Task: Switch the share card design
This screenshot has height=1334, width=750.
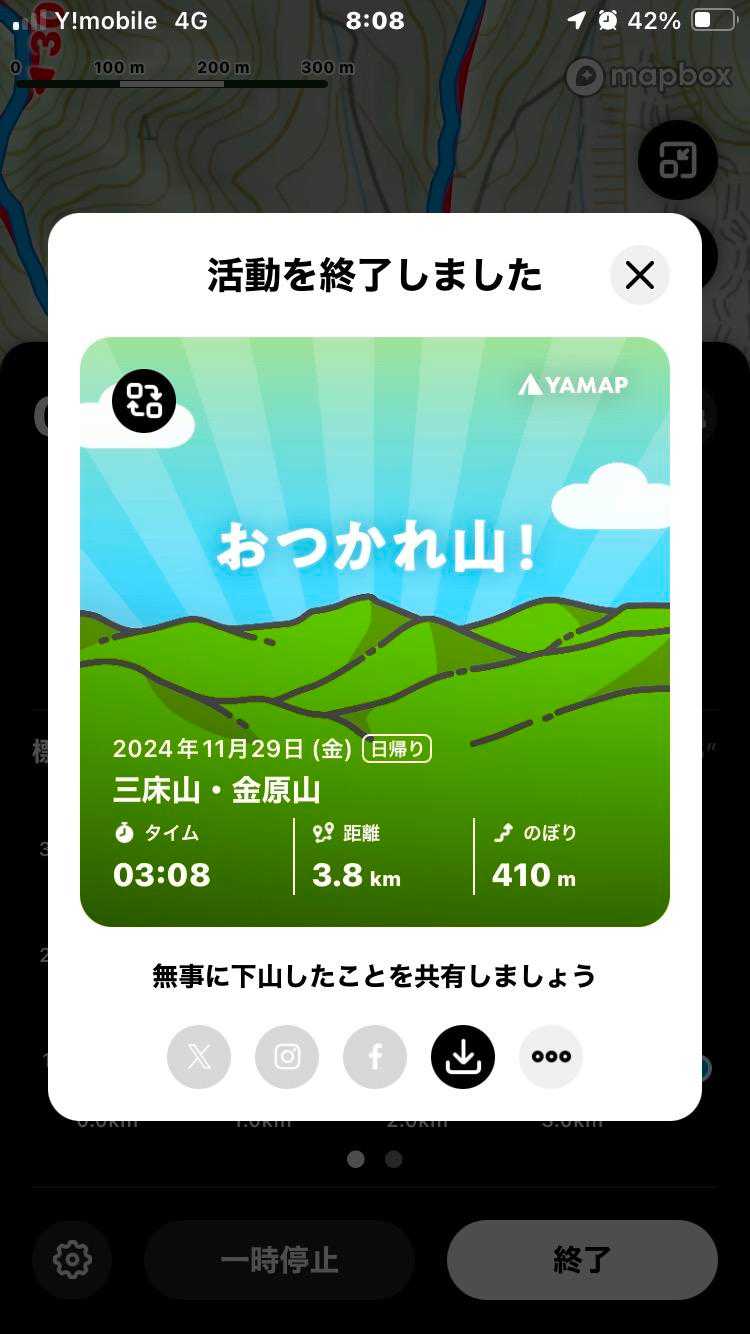Action: click(144, 401)
